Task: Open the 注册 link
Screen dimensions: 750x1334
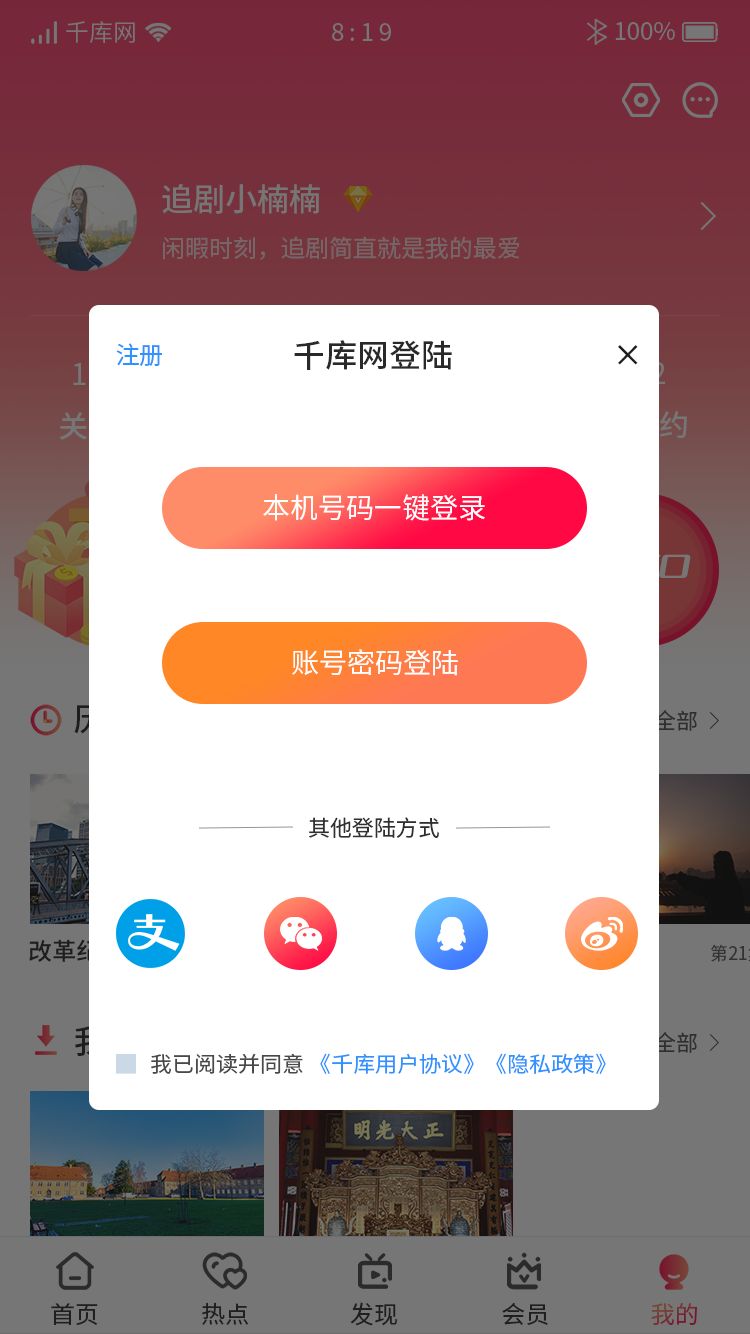Action: click(x=139, y=356)
